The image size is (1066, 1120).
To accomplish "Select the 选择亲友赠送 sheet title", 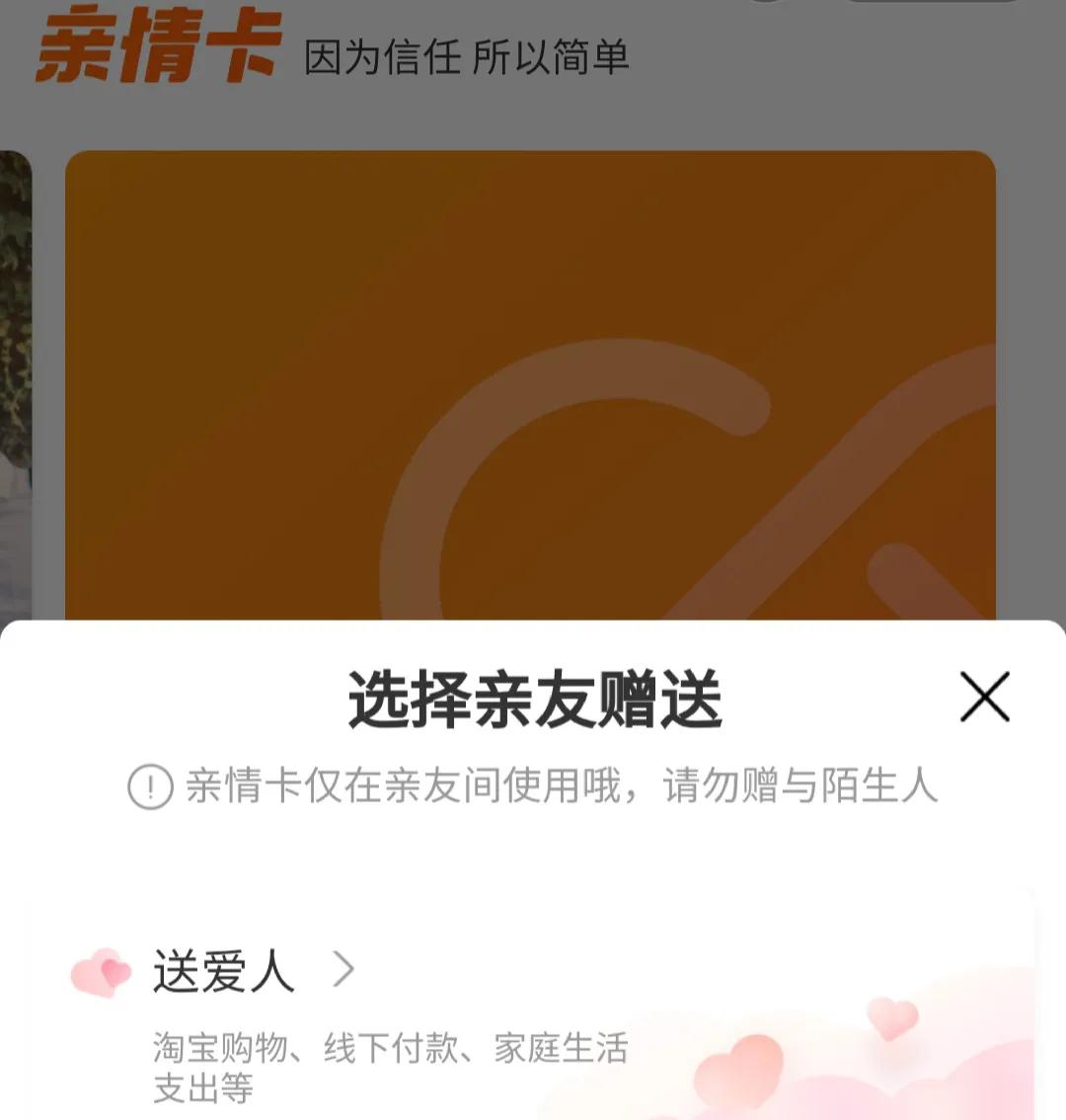I will (533, 697).
